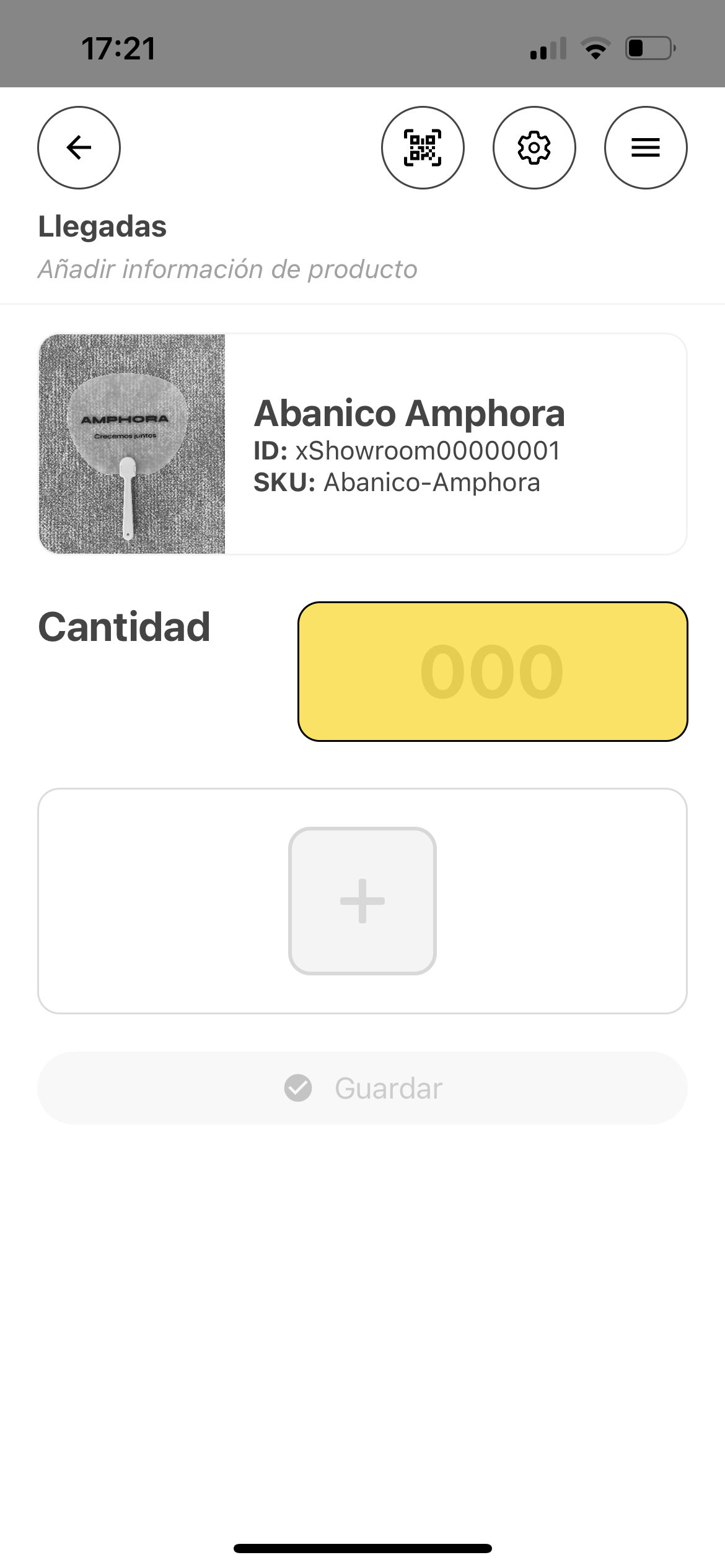Select the Abanico Amphora product card
The image size is (725, 1568).
pyautogui.click(x=362, y=444)
